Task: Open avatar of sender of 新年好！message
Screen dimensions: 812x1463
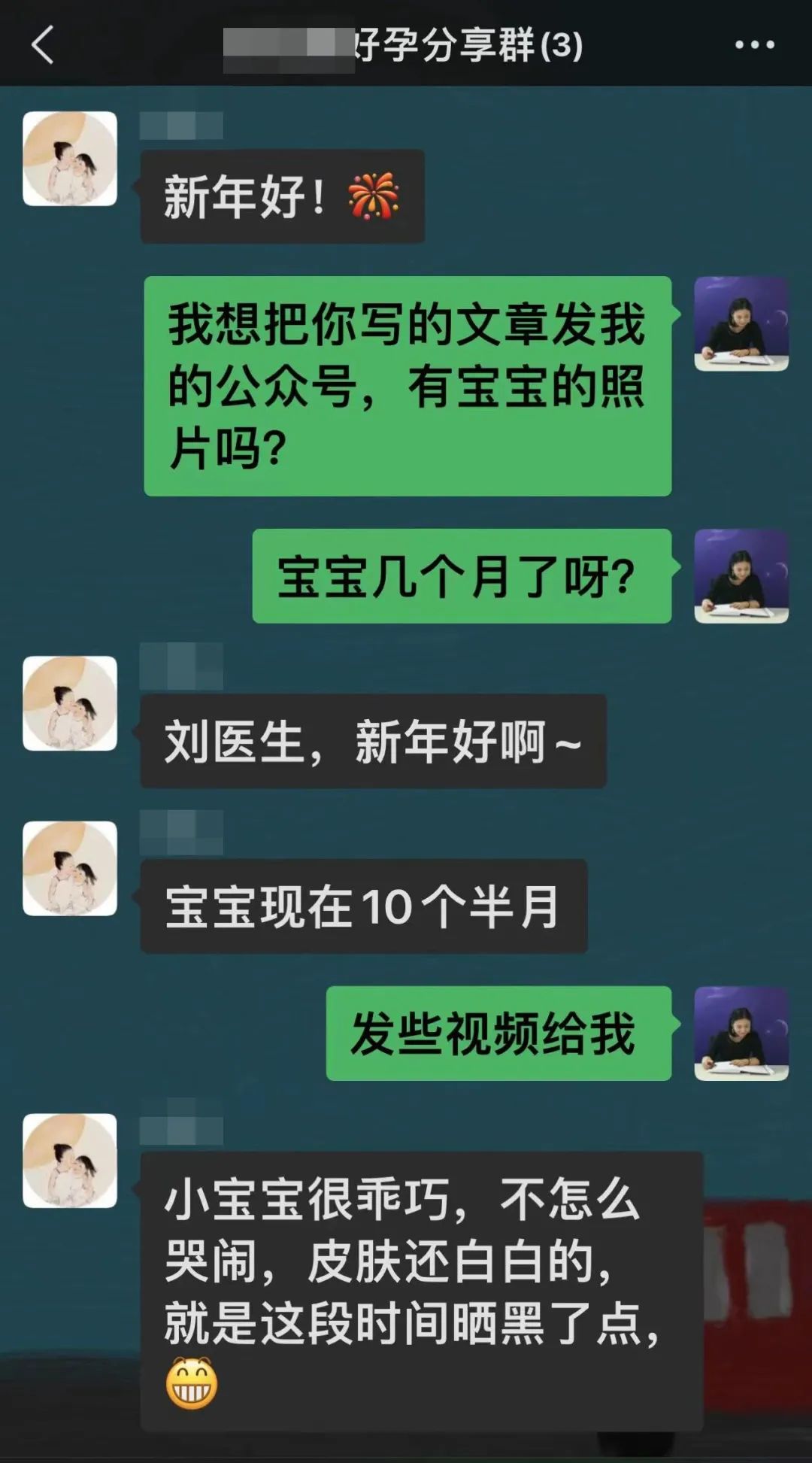Action: coord(70,159)
